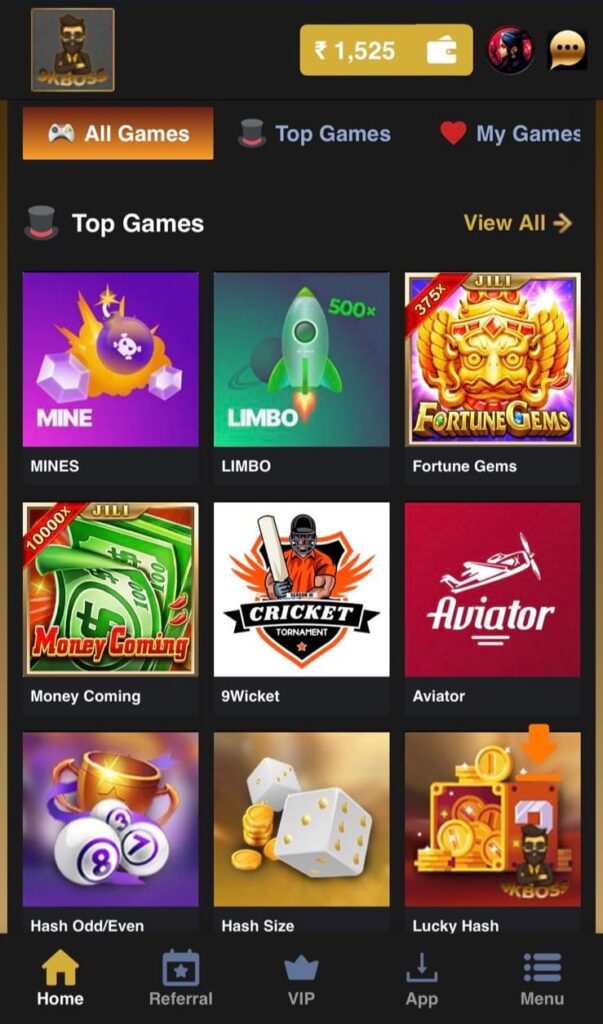Play the Aviator game
Image resolution: width=603 pixels, height=1024 pixels.
click(x=492, y=590)
